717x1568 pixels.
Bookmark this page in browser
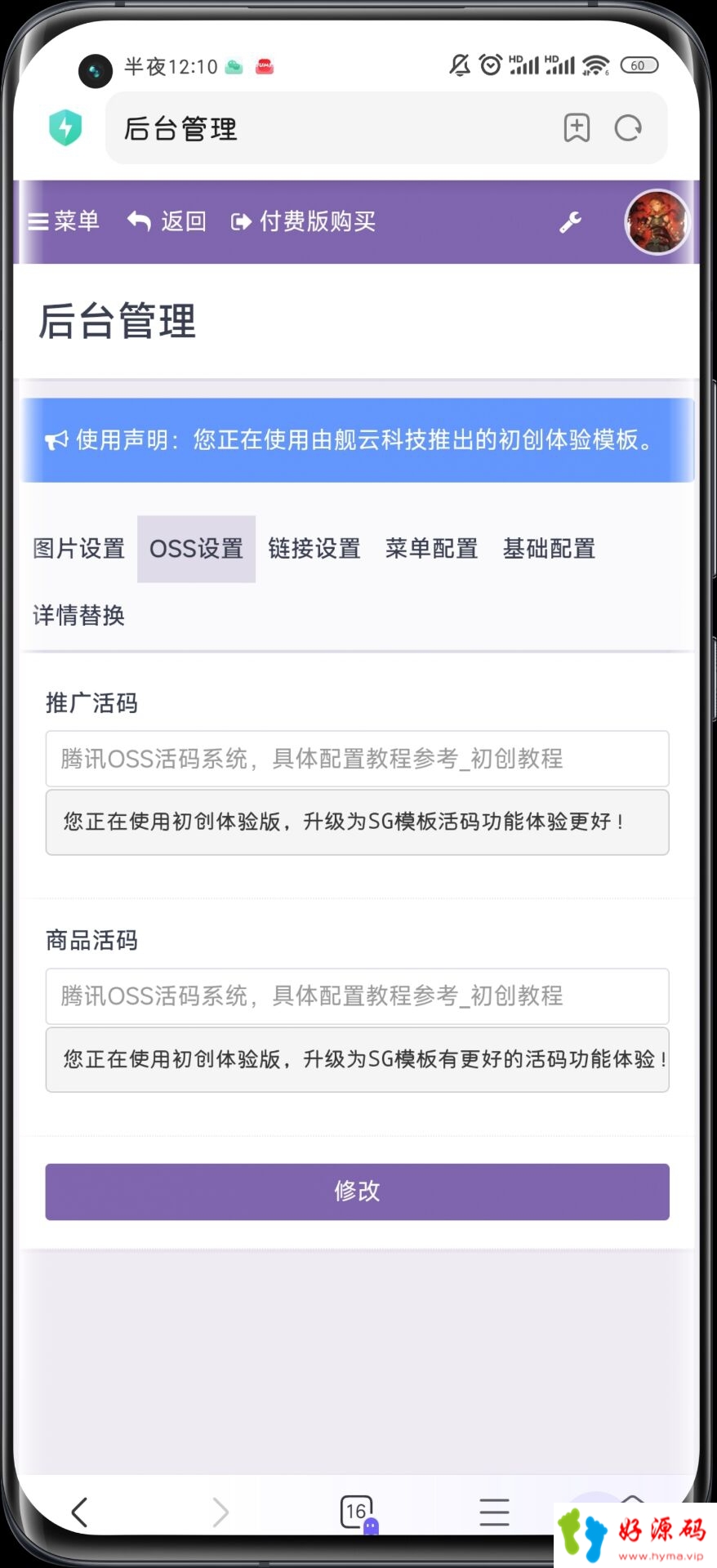[x=577, y=128]
